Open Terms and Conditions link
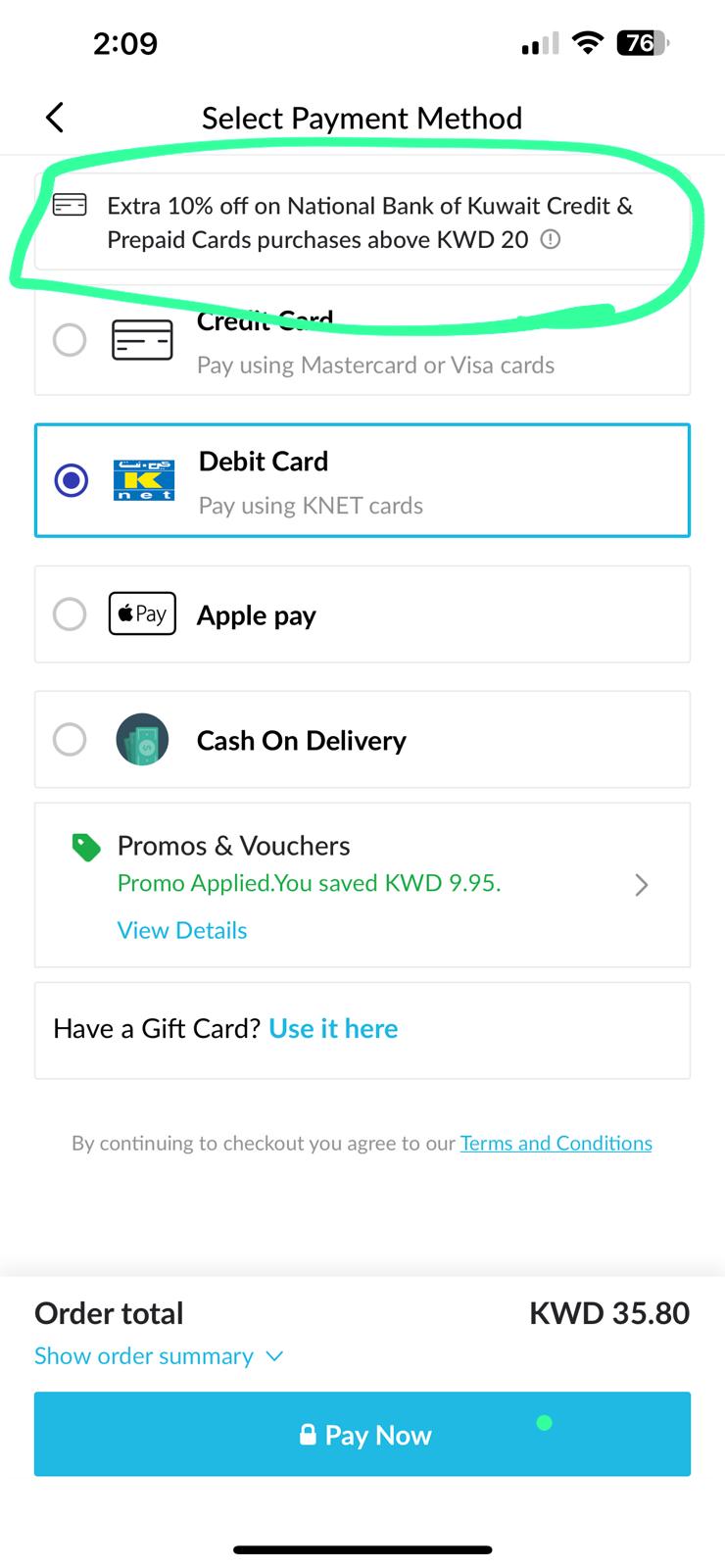This screenshot has height=1568, width=725. pyautogui.click(x=556, y=1143)
